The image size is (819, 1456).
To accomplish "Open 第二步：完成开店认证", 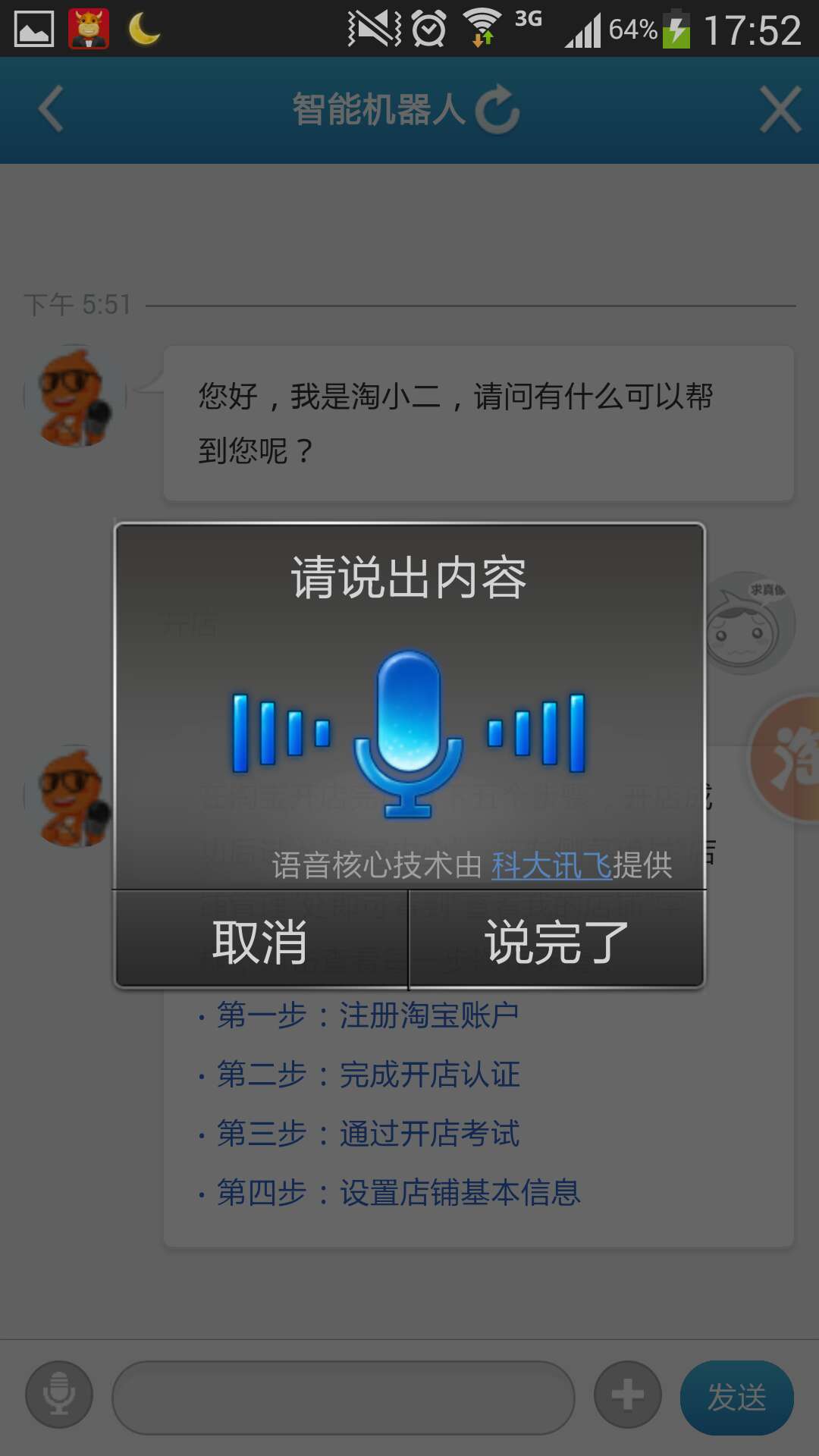I will pos(368,1075).
